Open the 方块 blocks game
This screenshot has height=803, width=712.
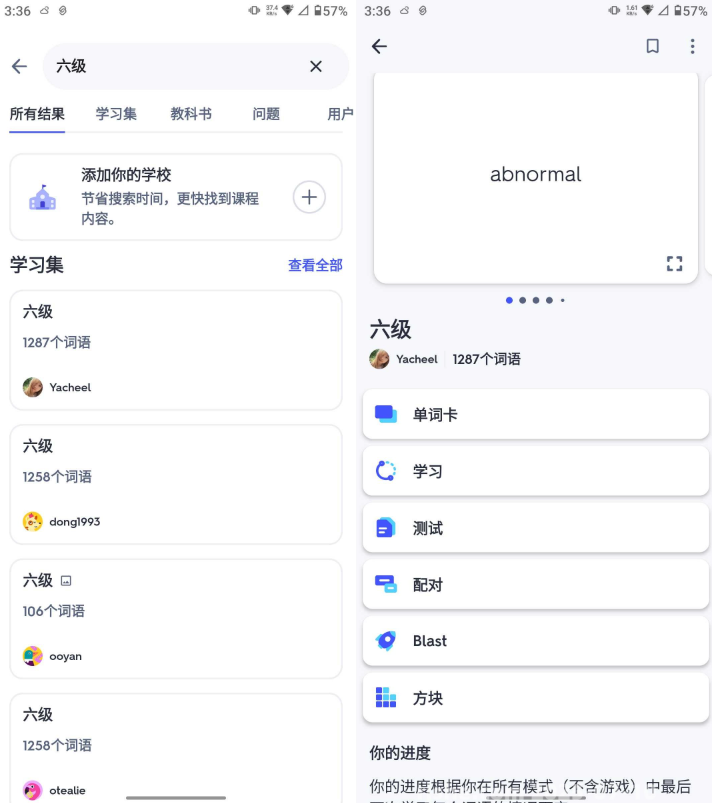click(x=536, y=698)
